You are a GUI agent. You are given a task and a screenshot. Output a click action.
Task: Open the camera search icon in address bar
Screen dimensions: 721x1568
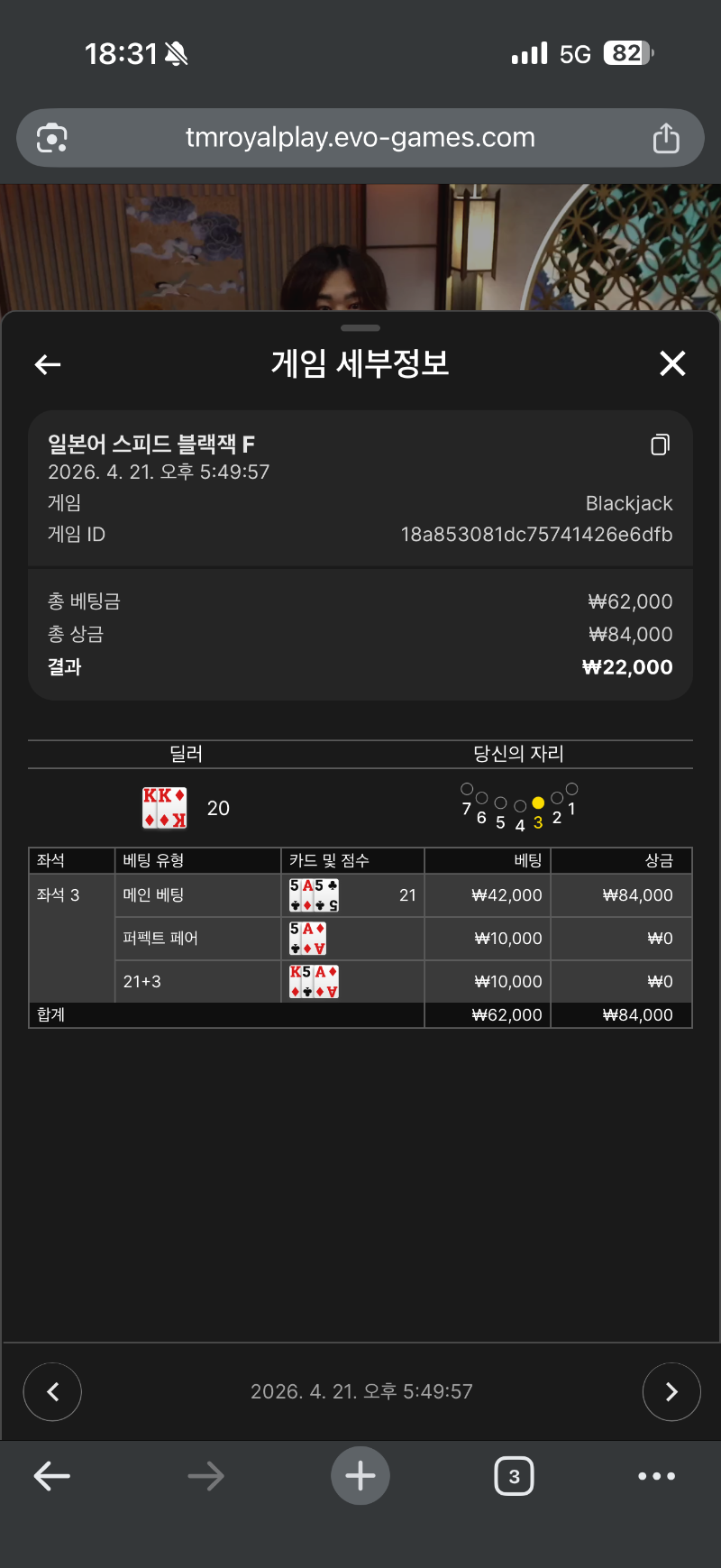click(52, 138)
